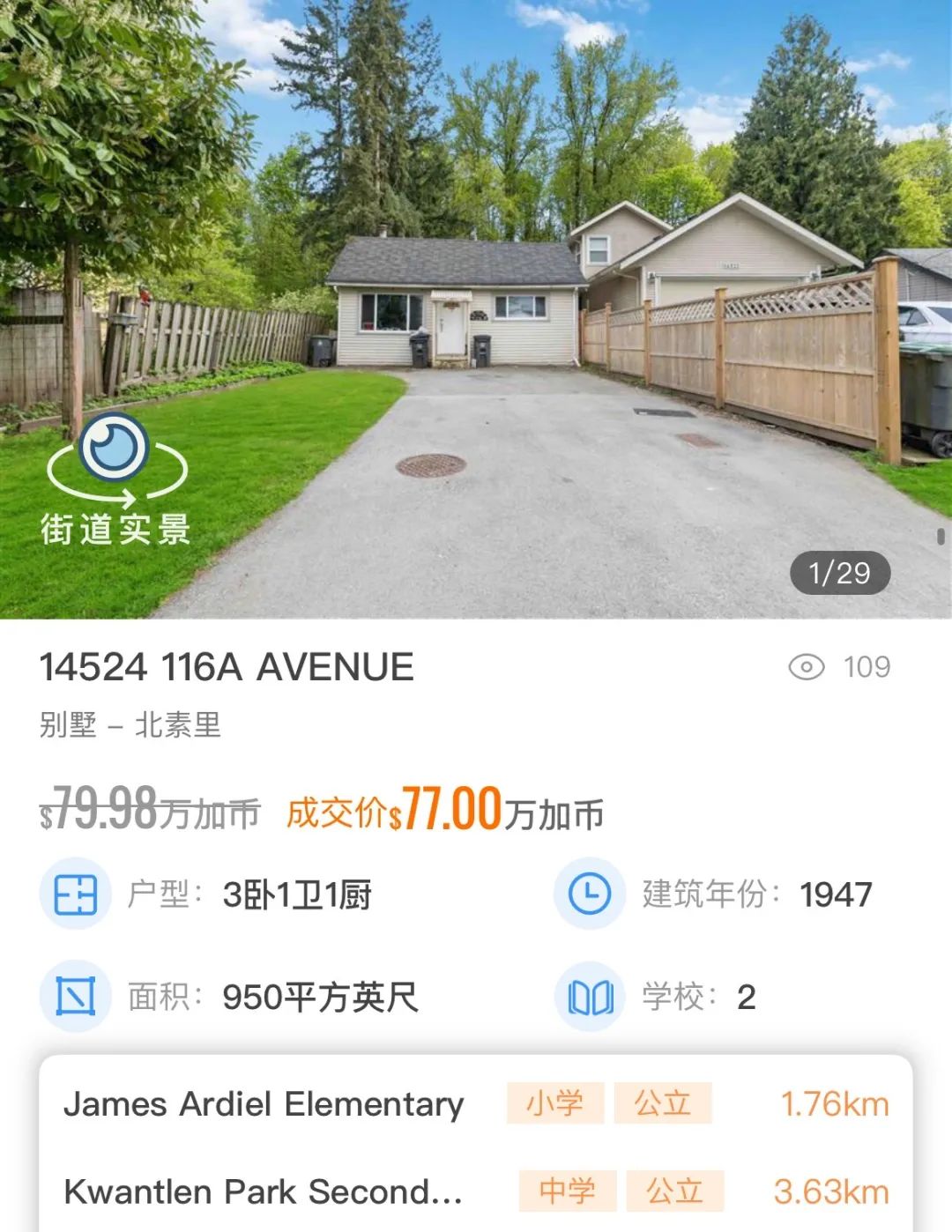
Task: Click the area measurement icon beside 面积
Action: [75, 997]
